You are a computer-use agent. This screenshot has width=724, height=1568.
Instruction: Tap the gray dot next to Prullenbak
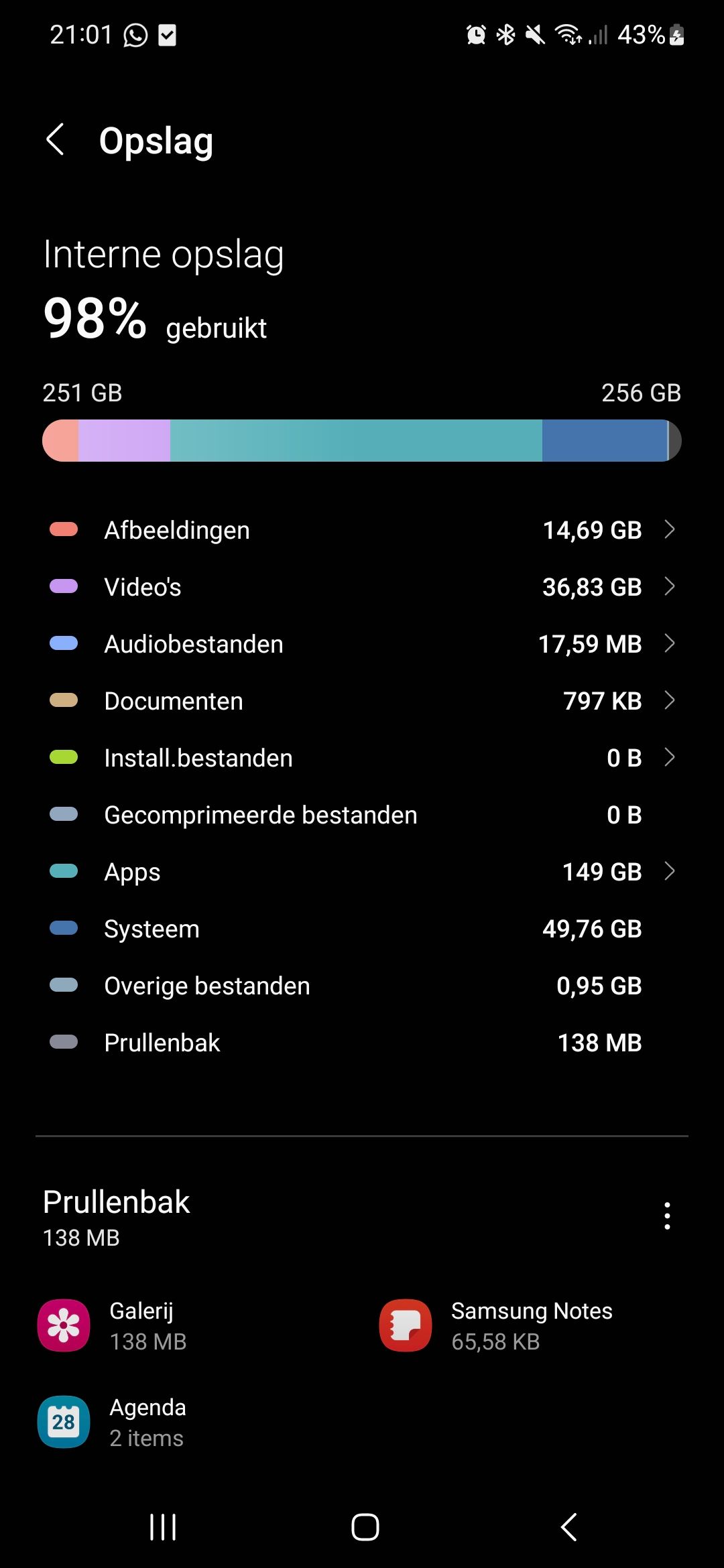[63, 1042]
